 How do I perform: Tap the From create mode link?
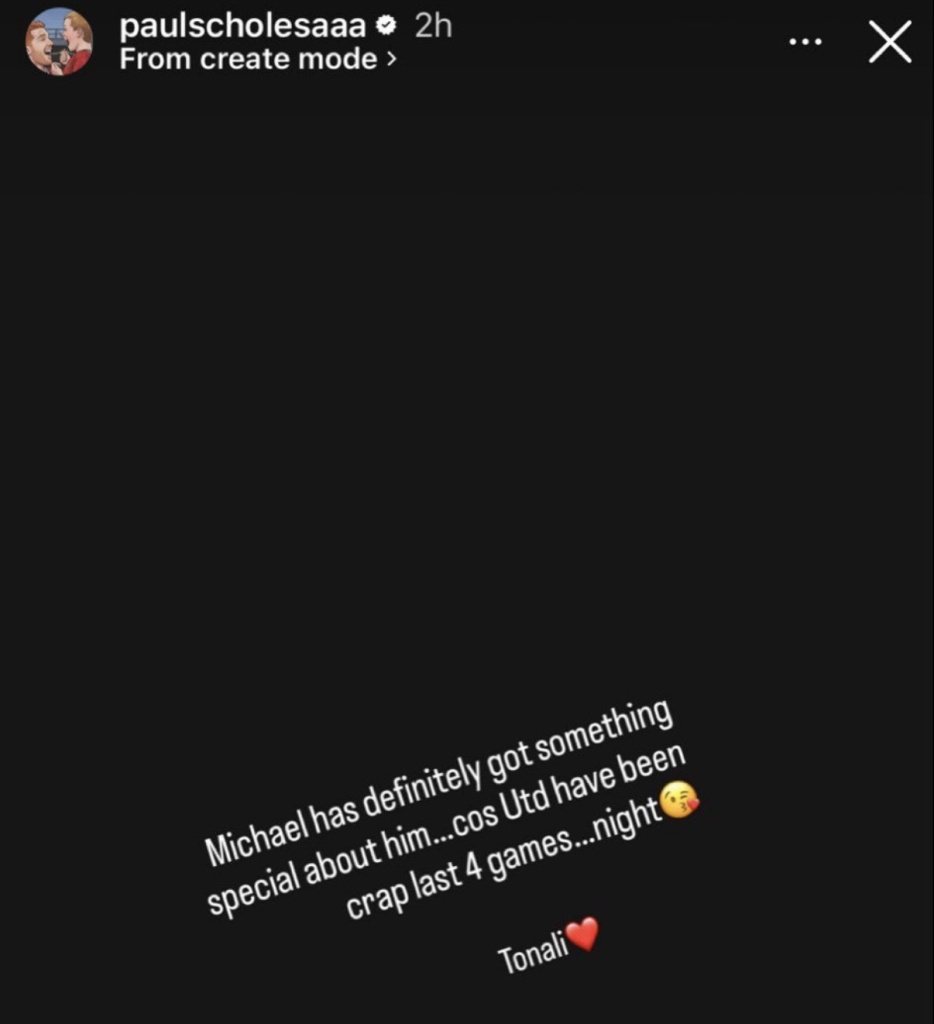pos(257,59)
